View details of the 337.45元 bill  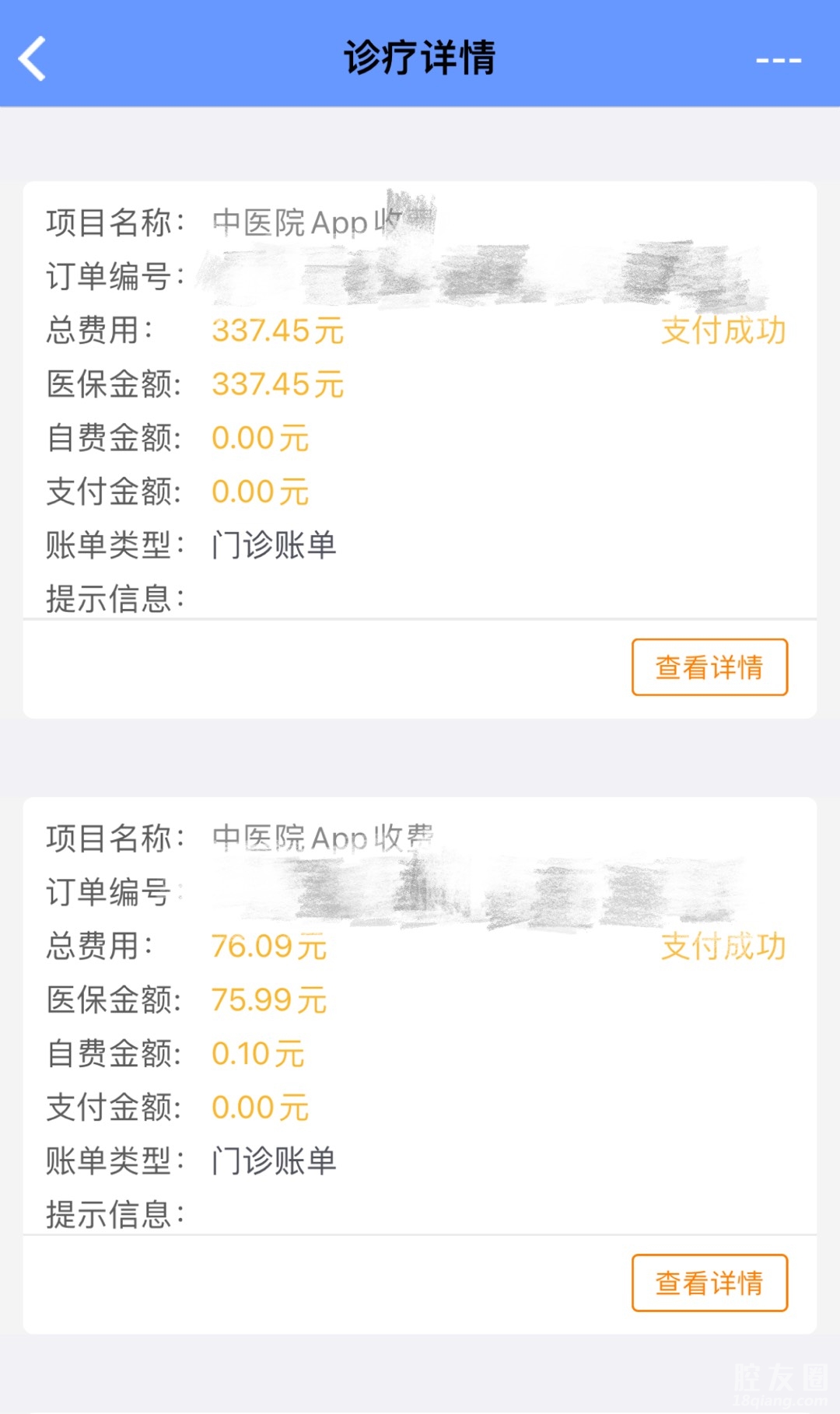click(709, 667)
